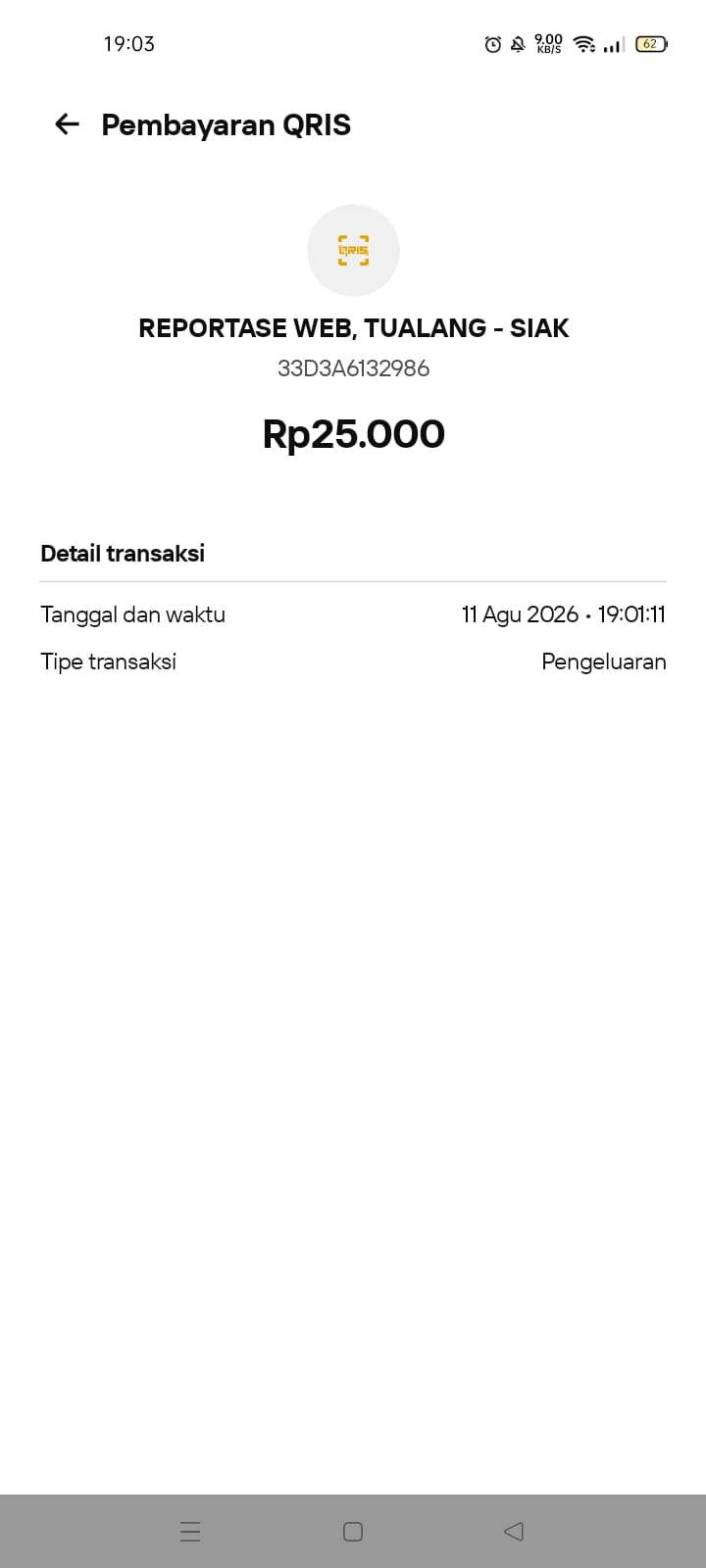The height and width of the screenshot is (1568, 706).
Task: Open recent apps from the navigation bar
Action: click(x=191, y=1532)
